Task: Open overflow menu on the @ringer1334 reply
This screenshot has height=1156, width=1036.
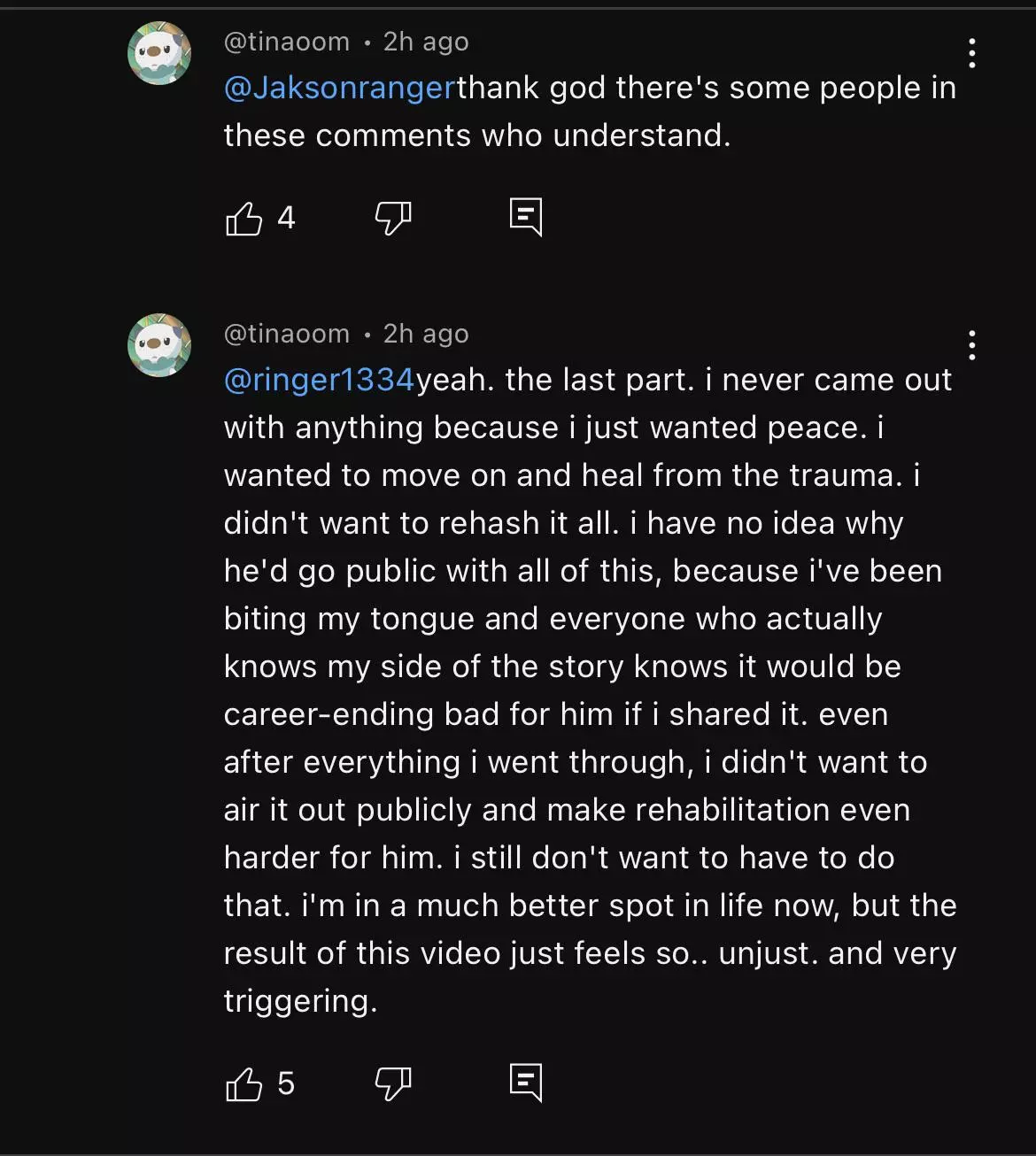Action: pos(971,345)
